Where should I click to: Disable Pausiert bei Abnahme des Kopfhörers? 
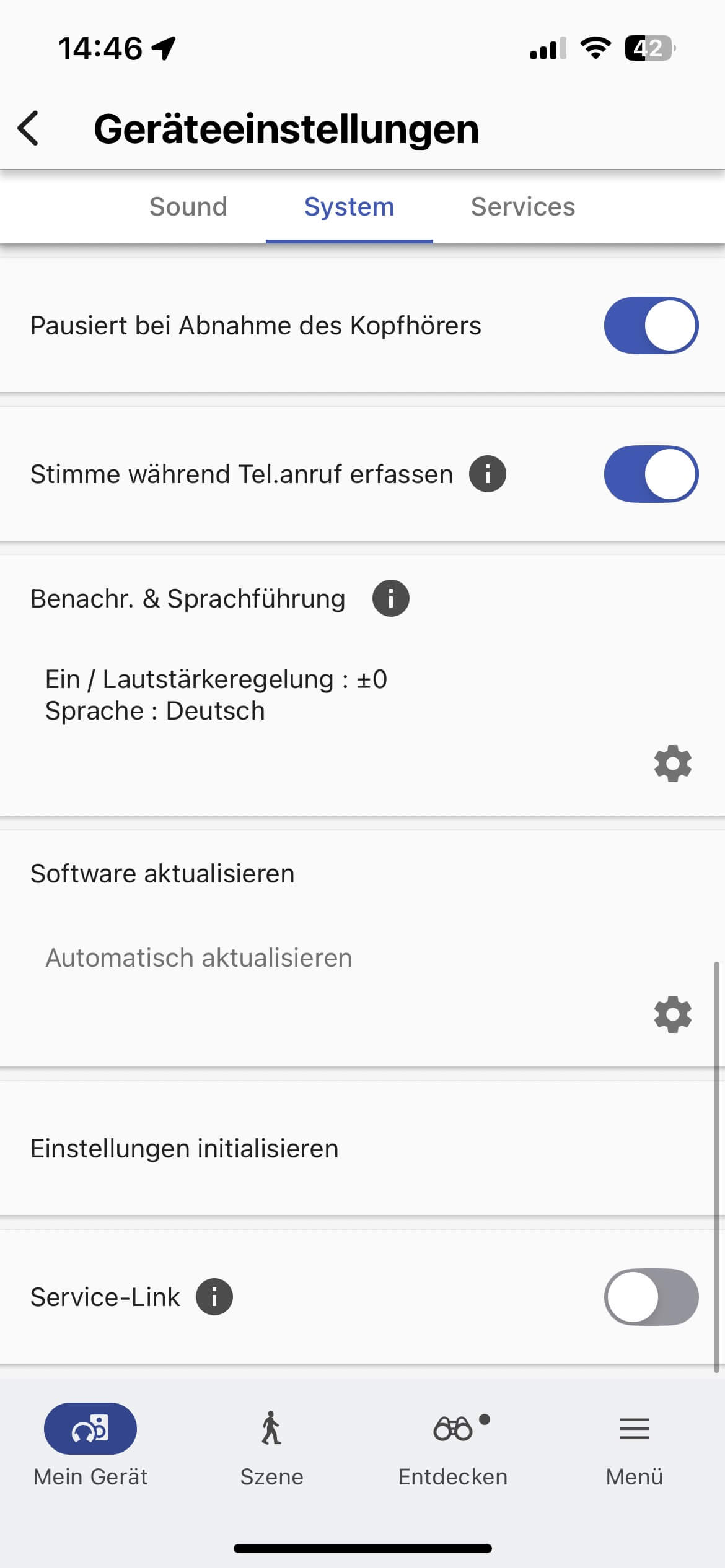(651, 326)
